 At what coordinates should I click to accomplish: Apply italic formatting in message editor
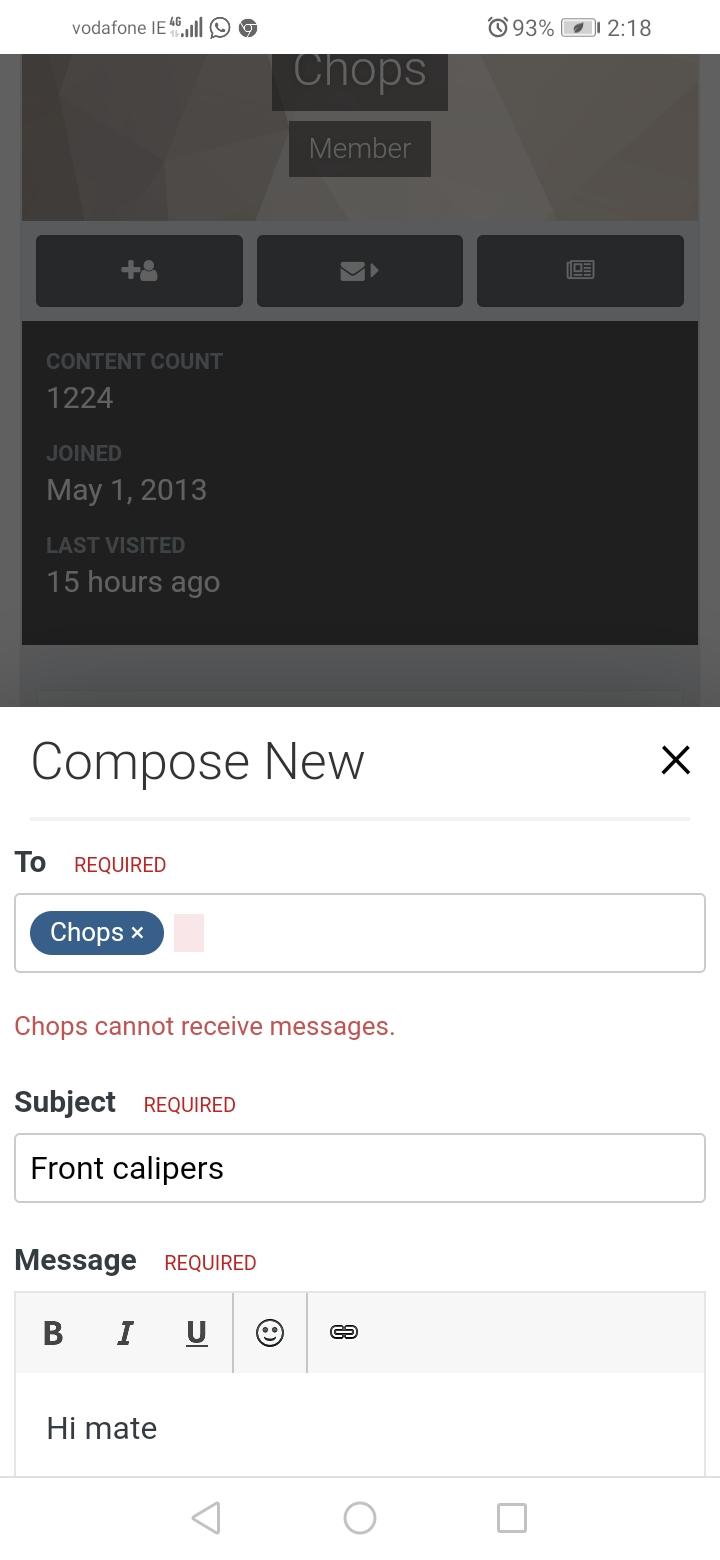125,1333
